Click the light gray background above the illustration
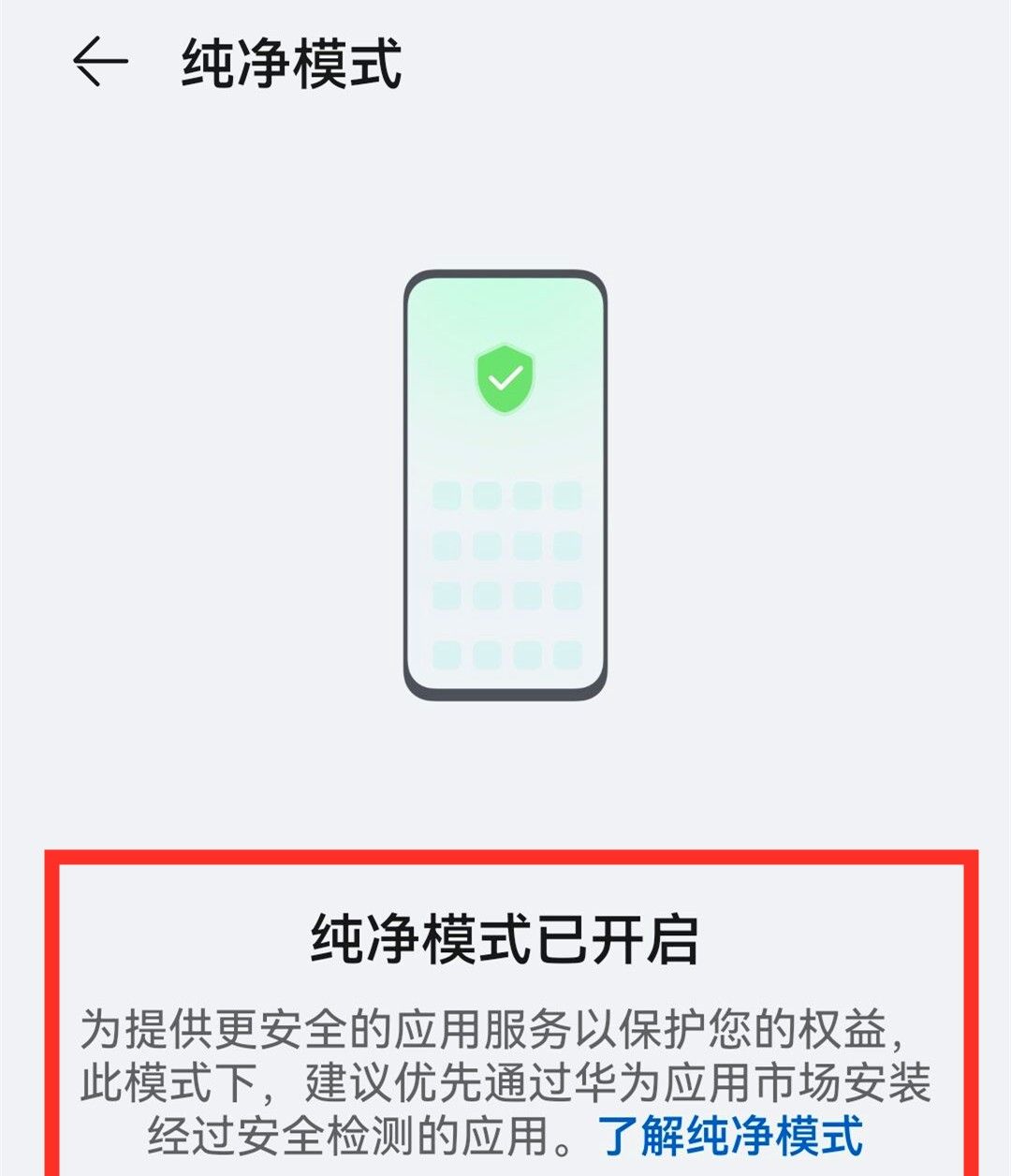This screenshot has height=1176, width=1011. (x=505, y=178)
